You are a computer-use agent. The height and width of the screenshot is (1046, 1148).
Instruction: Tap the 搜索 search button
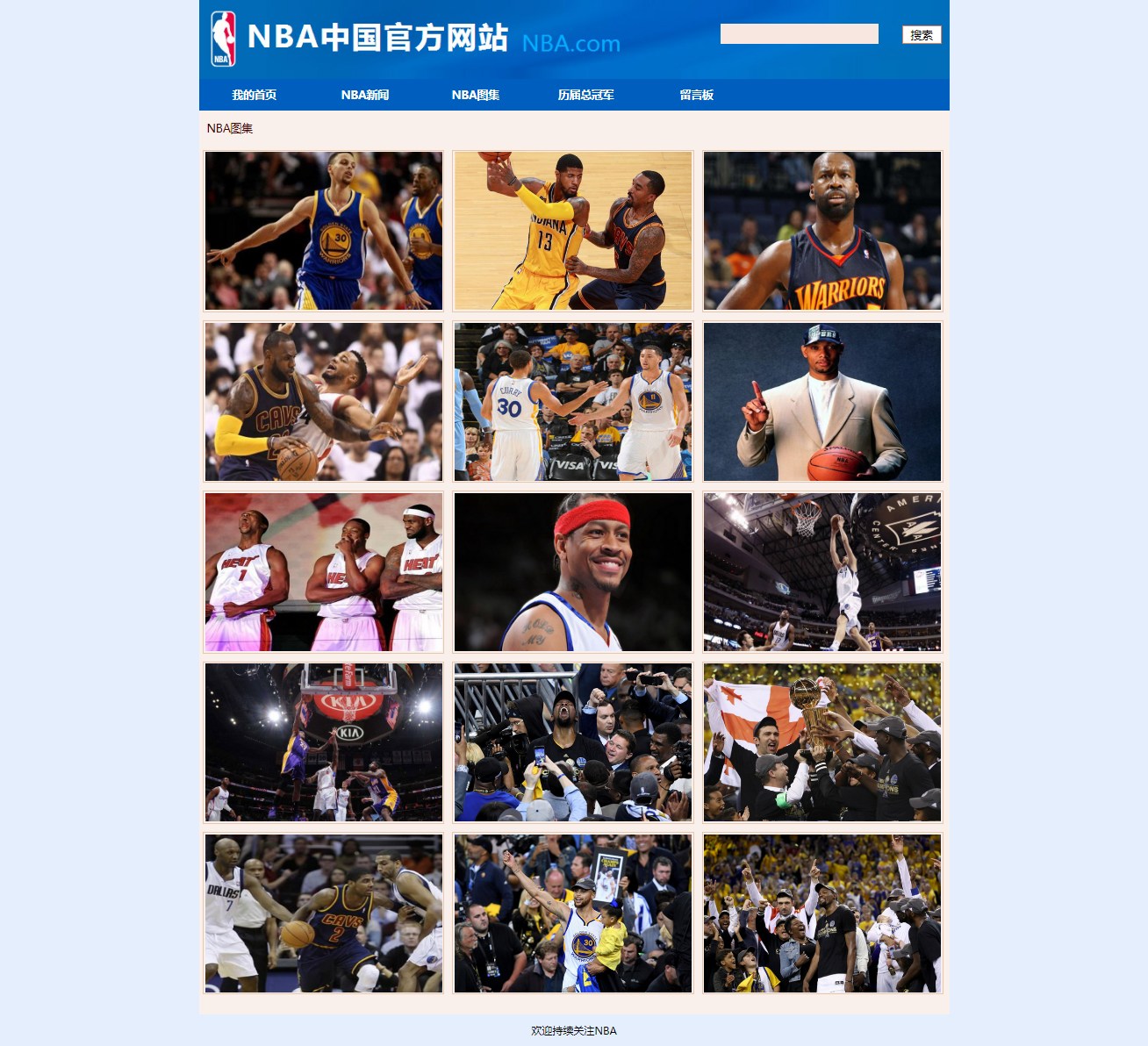pyautogui.click(x=922, y=35)
